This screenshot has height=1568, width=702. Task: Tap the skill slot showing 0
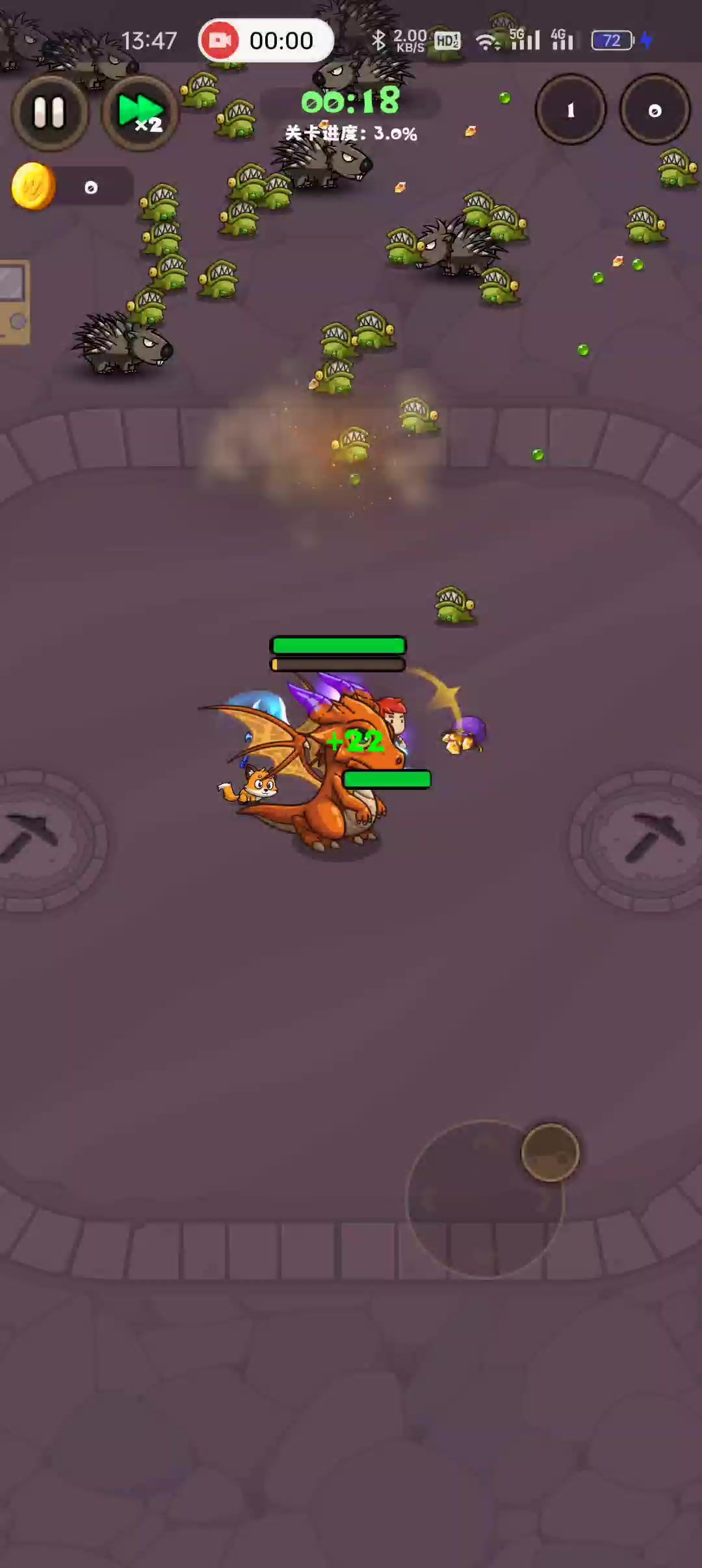point(655,111)
